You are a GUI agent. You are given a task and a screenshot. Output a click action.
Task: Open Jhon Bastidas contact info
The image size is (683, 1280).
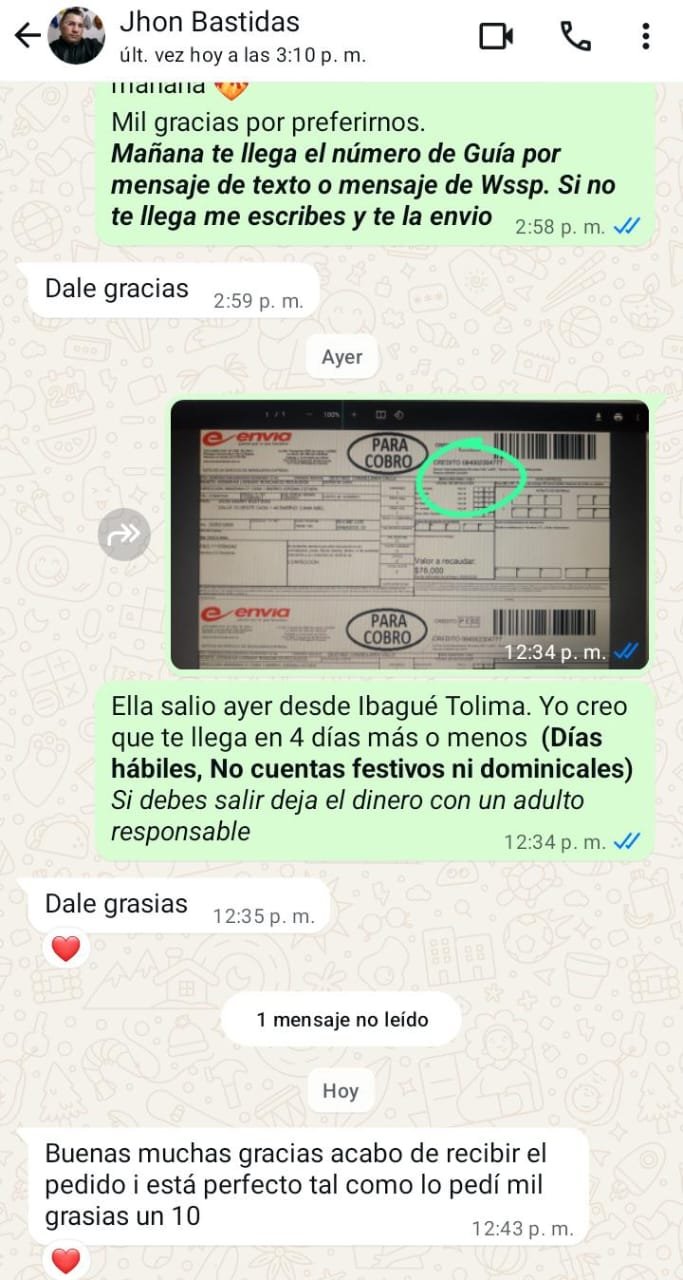click(x=240, y=36)
